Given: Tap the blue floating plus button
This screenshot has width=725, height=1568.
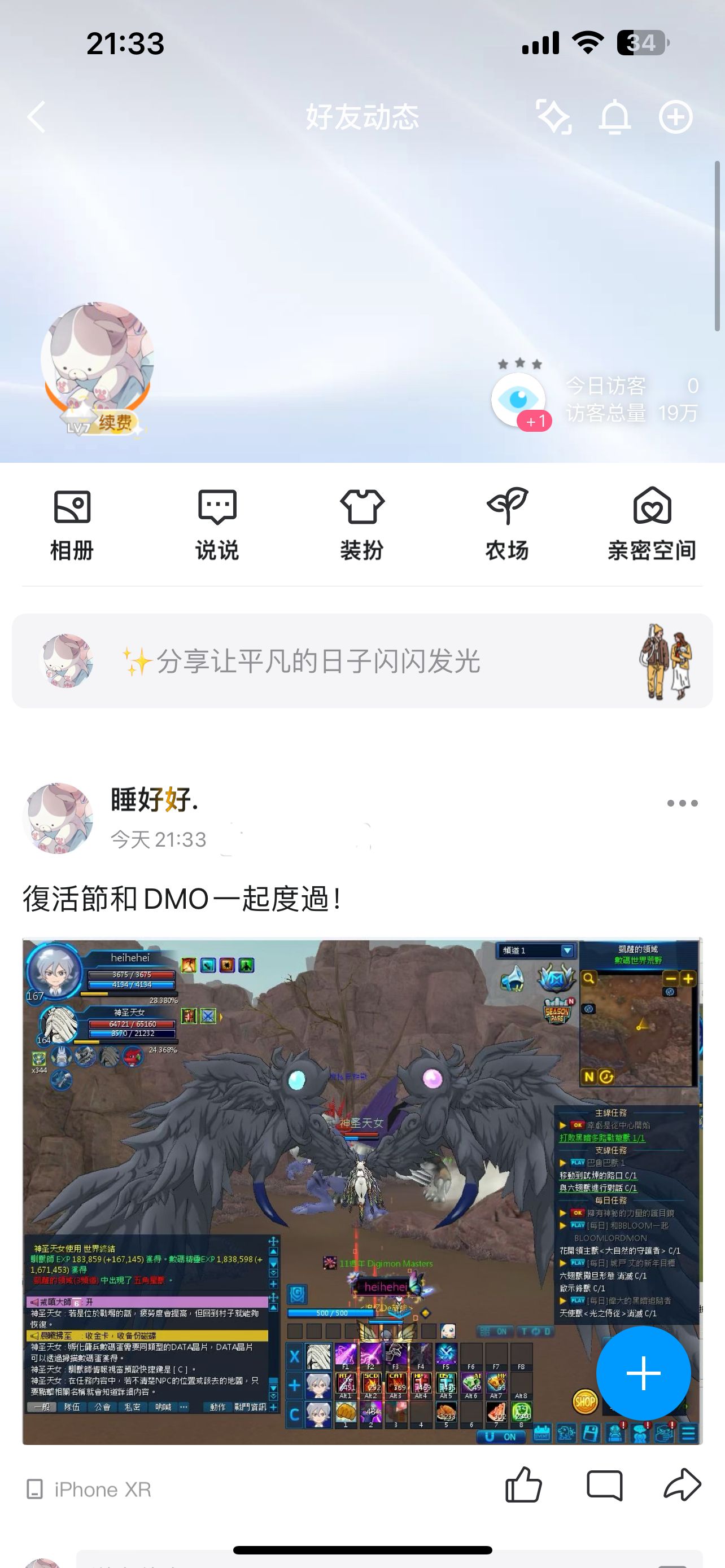Looking at the screenshot, I should 644,1373.
